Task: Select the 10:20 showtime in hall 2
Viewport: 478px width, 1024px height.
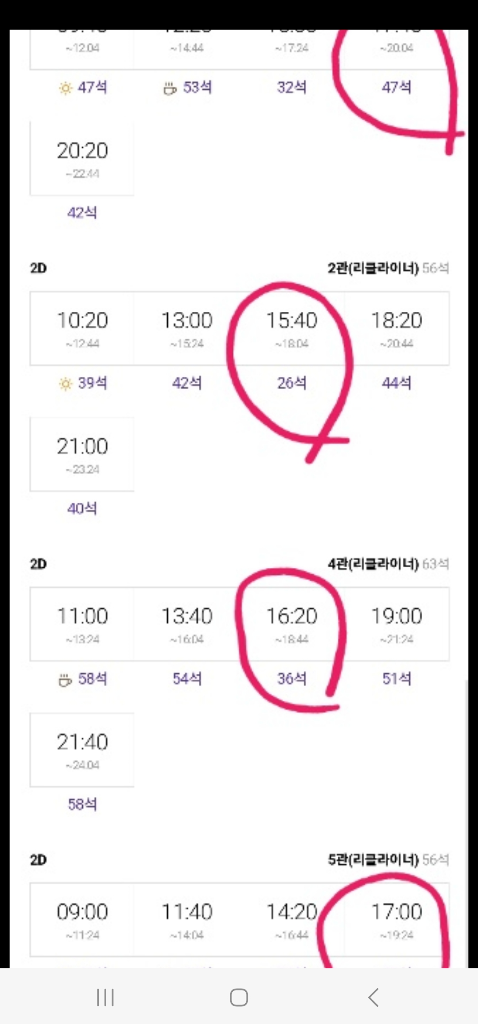Action: 82,328
